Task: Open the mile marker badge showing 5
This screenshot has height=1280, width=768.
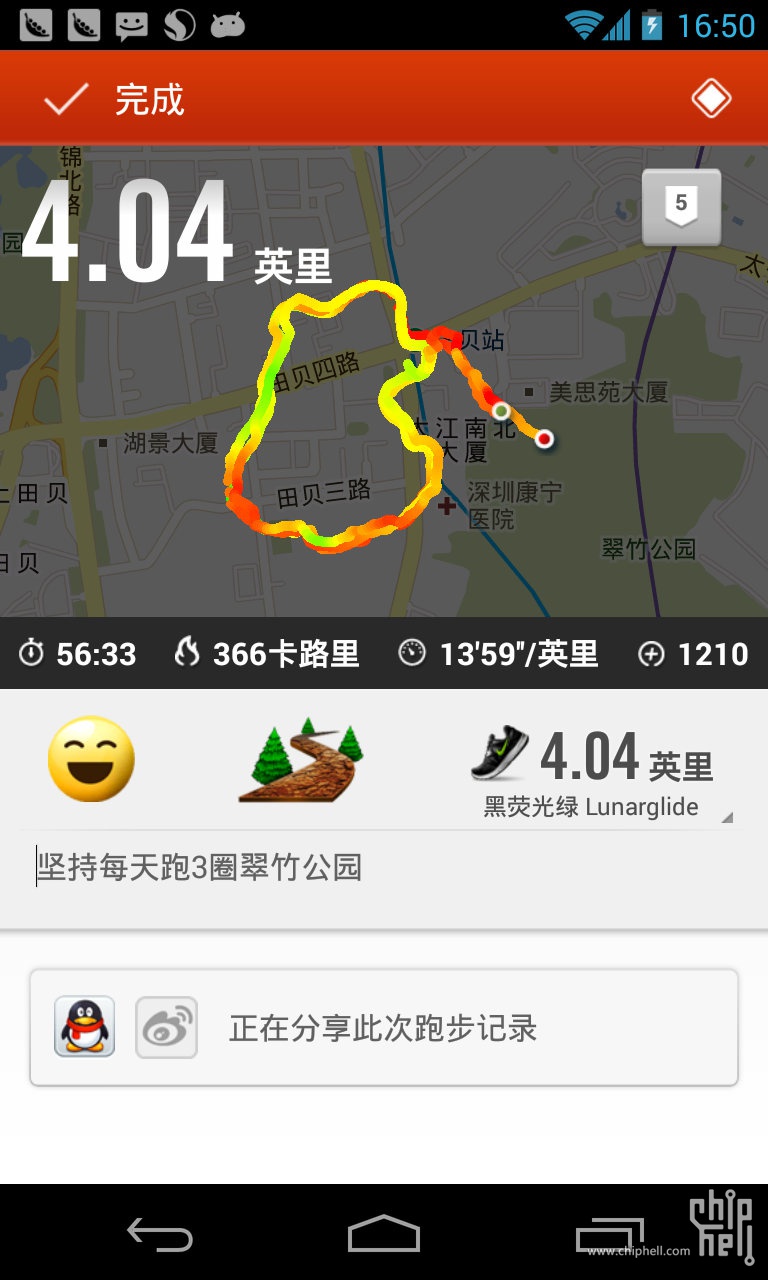Action: (x=681, y=207)
